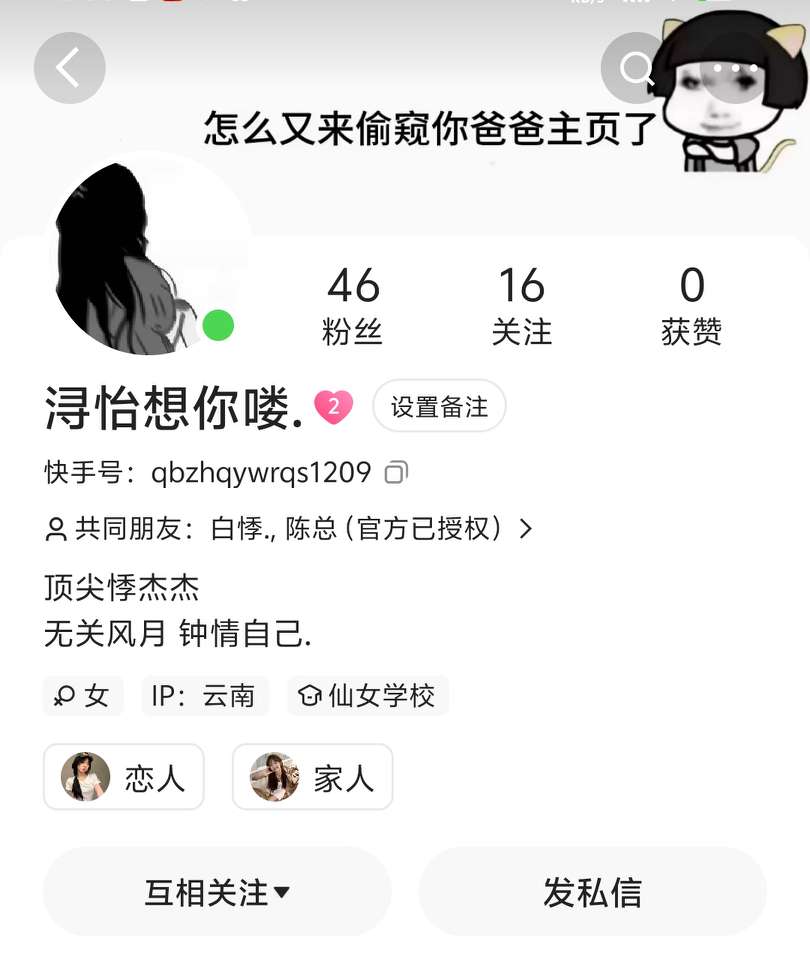This screenshot has width=810, height=967.
Task: Expand the 互相关注 dropdown button
Action: pyautogui.click(x=217, y=892)
